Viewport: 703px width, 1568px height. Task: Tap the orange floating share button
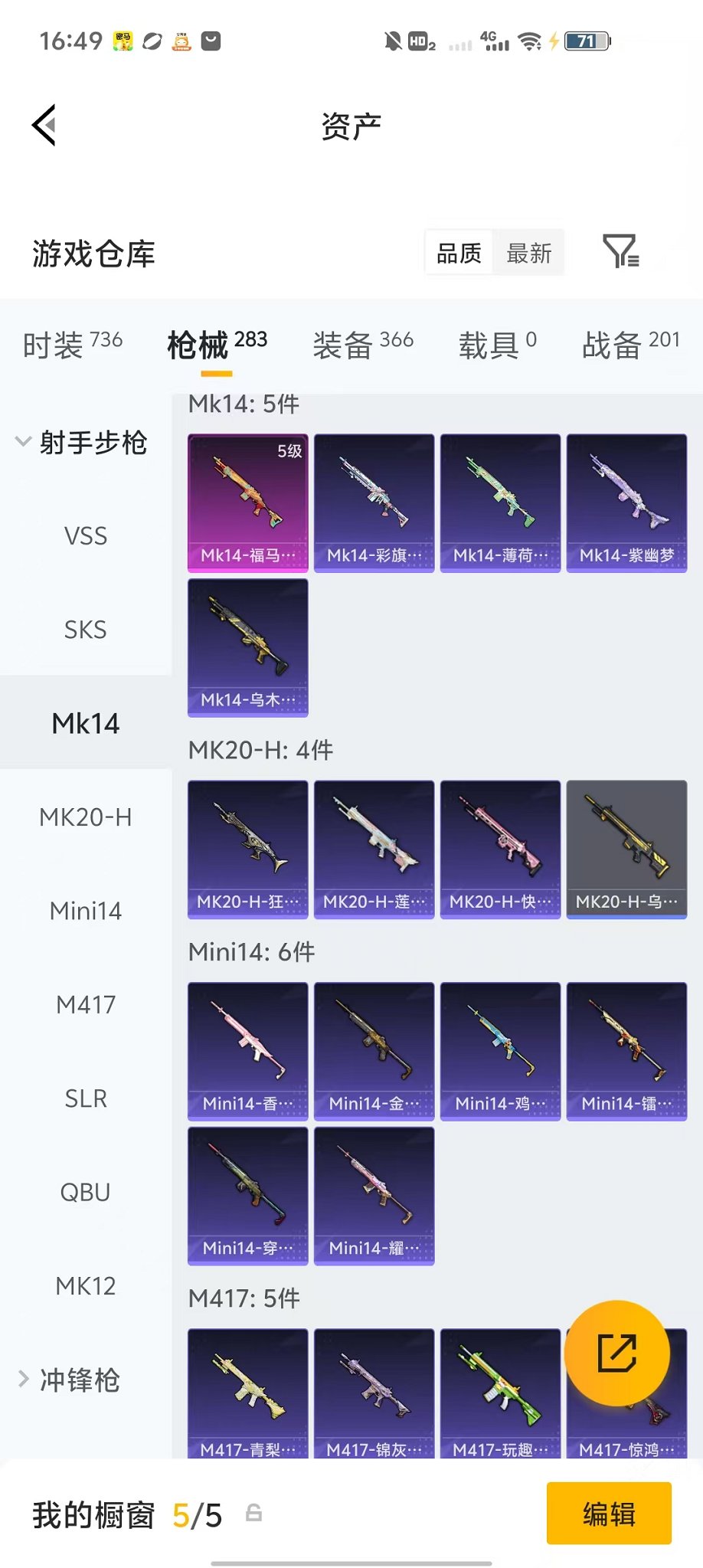point(617,1353)
